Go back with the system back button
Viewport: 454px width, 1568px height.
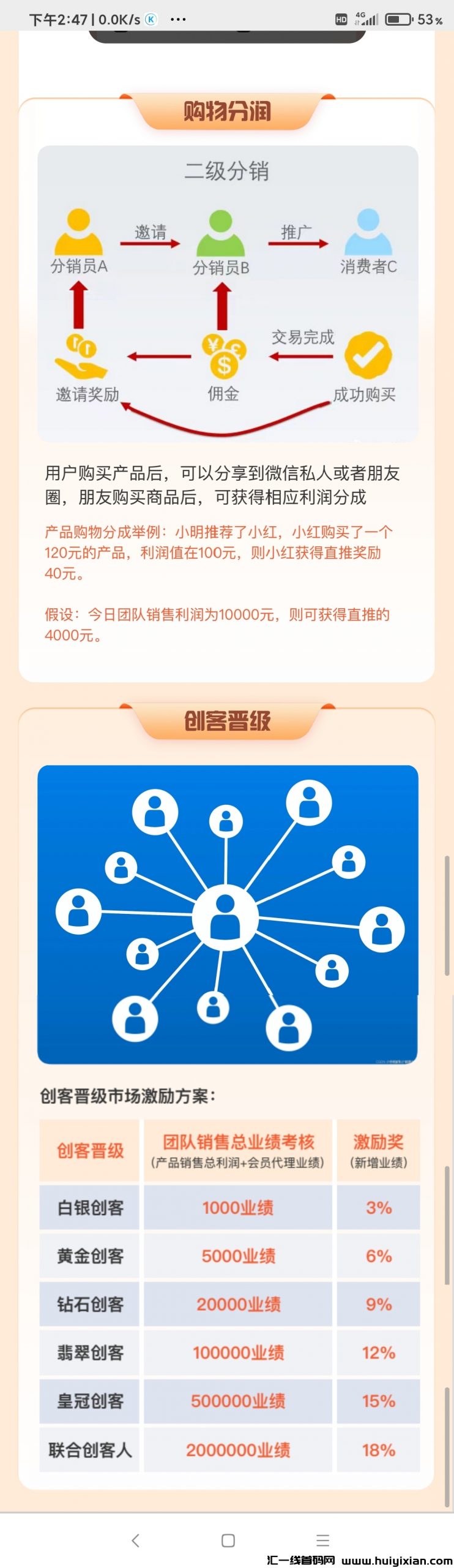point(136,1540)
